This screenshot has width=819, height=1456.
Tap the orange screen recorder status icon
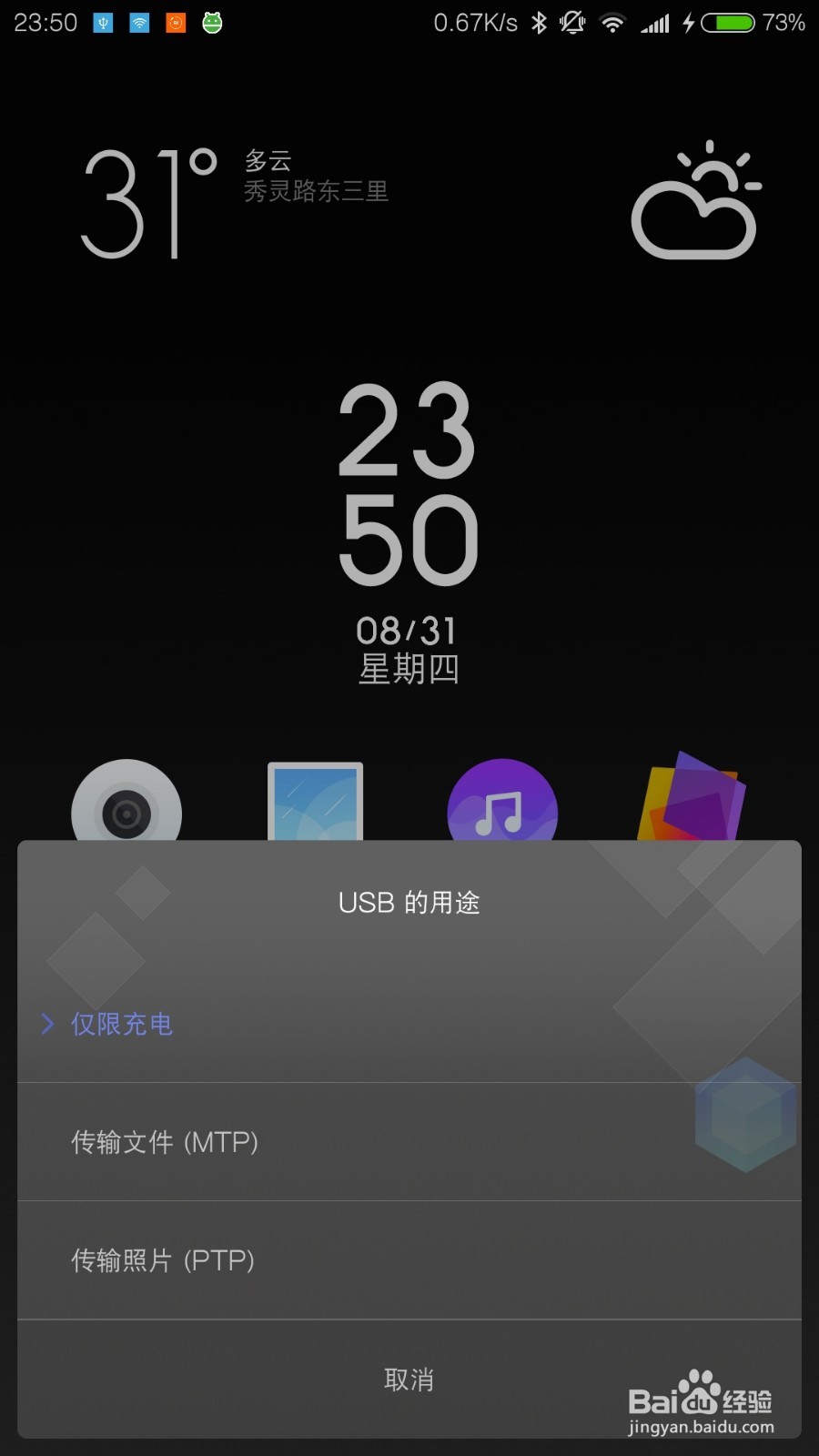[x=175, y=21]
